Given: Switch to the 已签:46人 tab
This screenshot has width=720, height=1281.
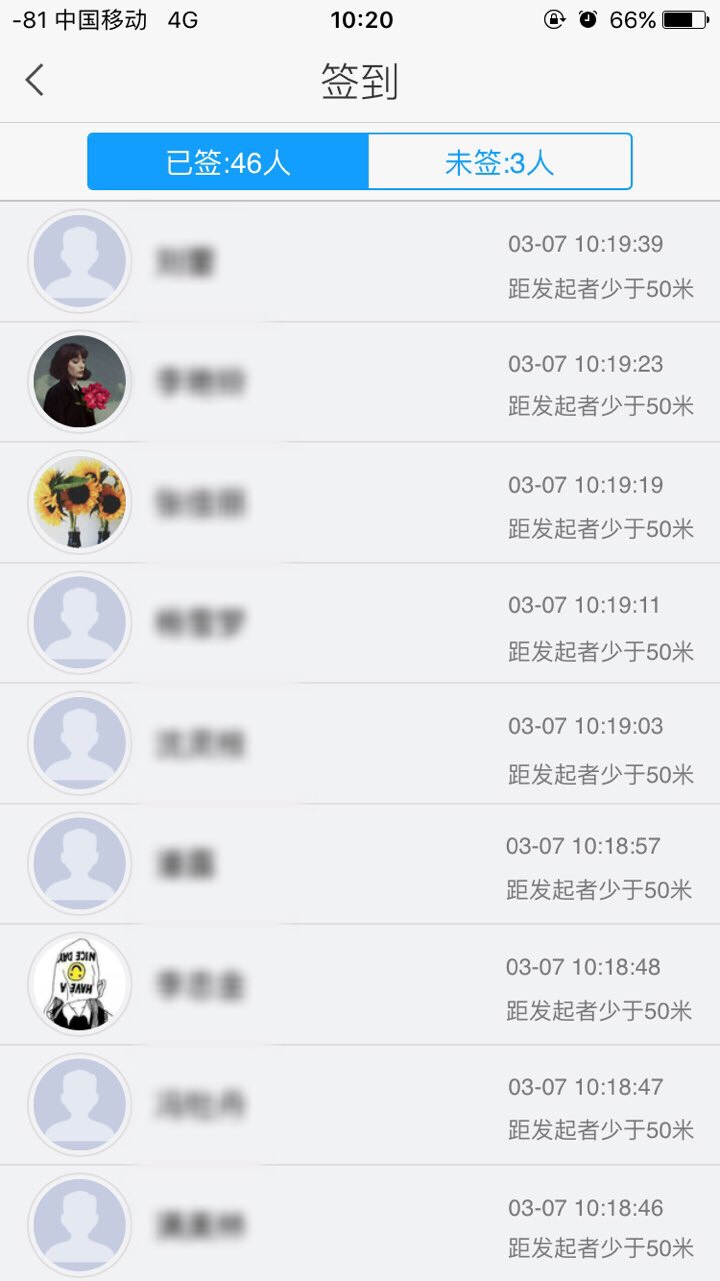Looking at the screenshot, I should pos(228,162).
